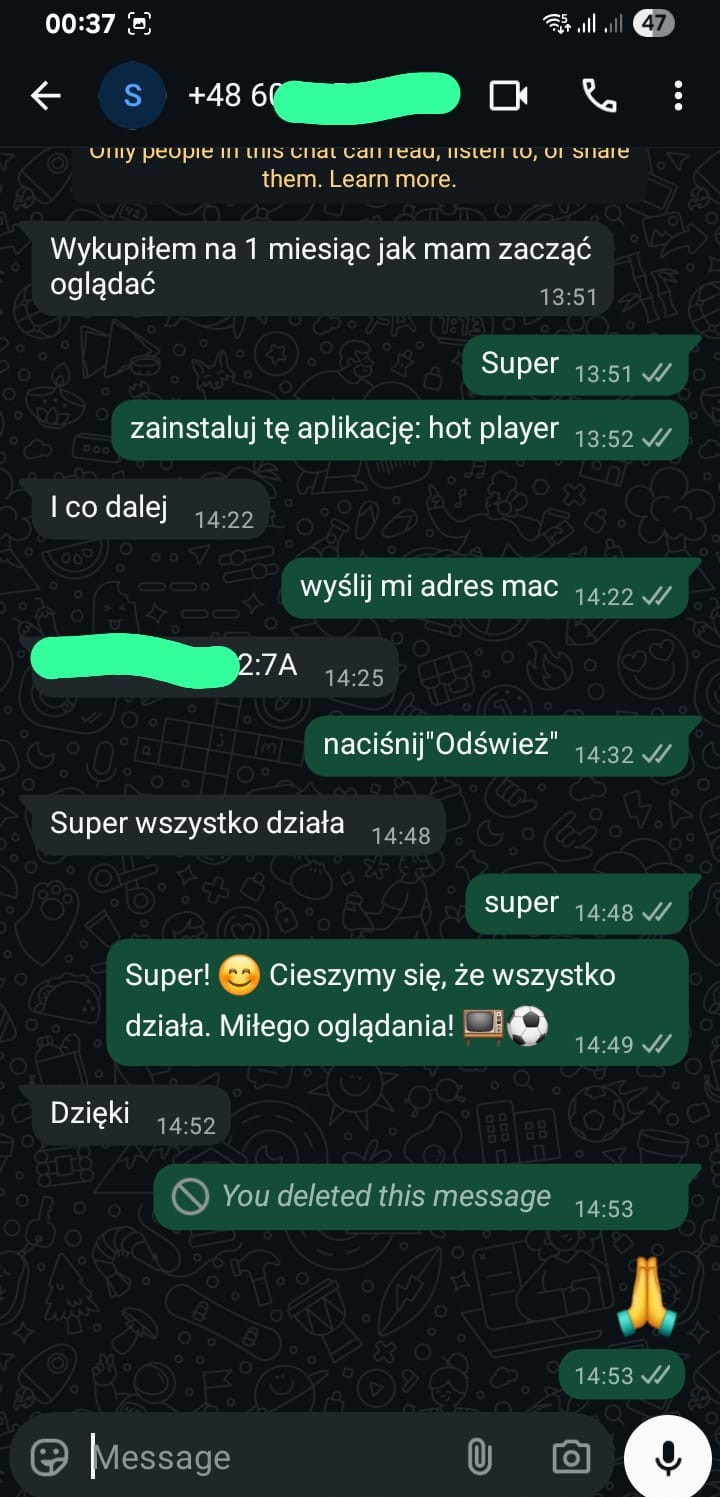Image resolution: width=720 pixels, height=1497 pixels.
Task: Tap the microphone voice message button
Action: click(668, 1457)
